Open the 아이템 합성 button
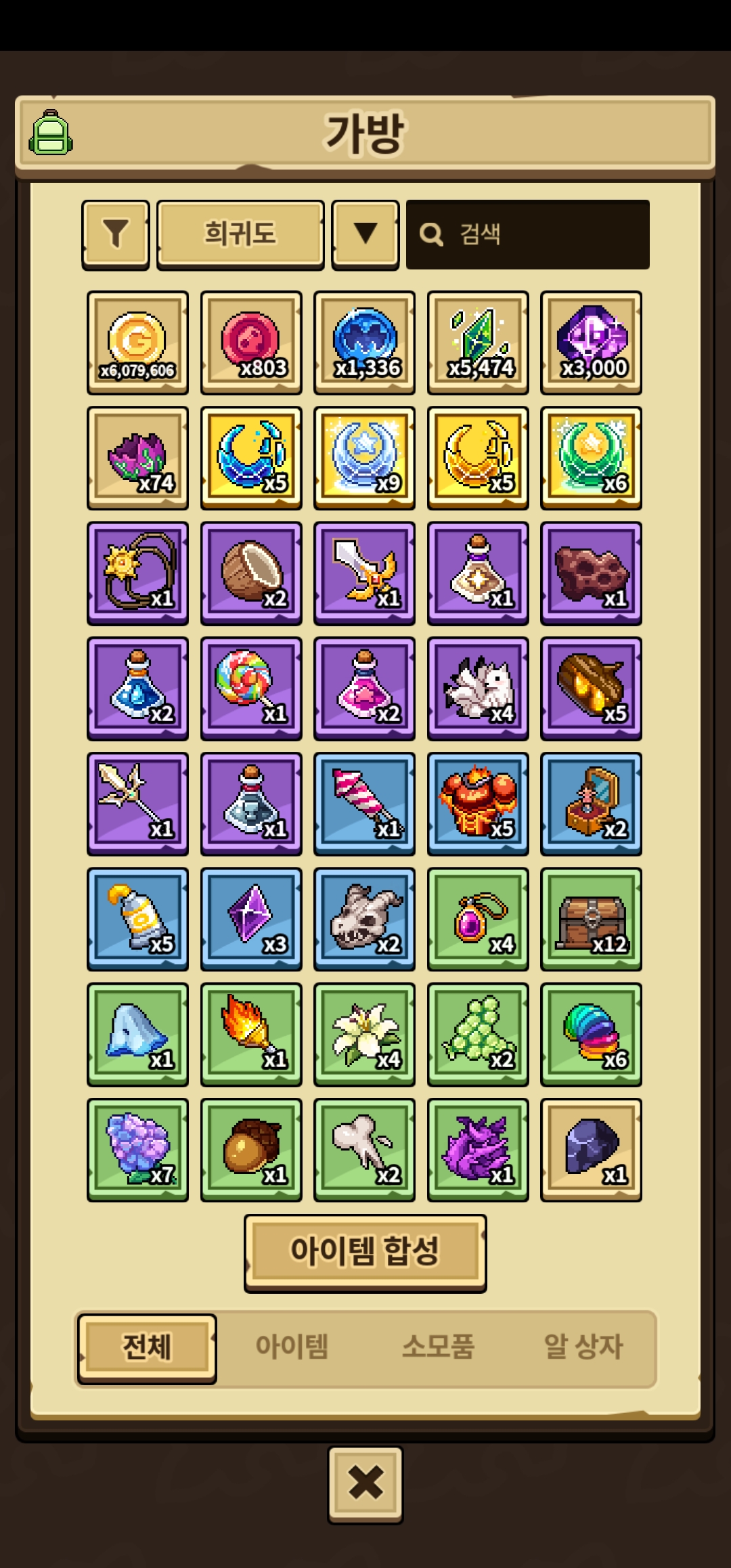The image size is (731, 1568). point(365,1252)
